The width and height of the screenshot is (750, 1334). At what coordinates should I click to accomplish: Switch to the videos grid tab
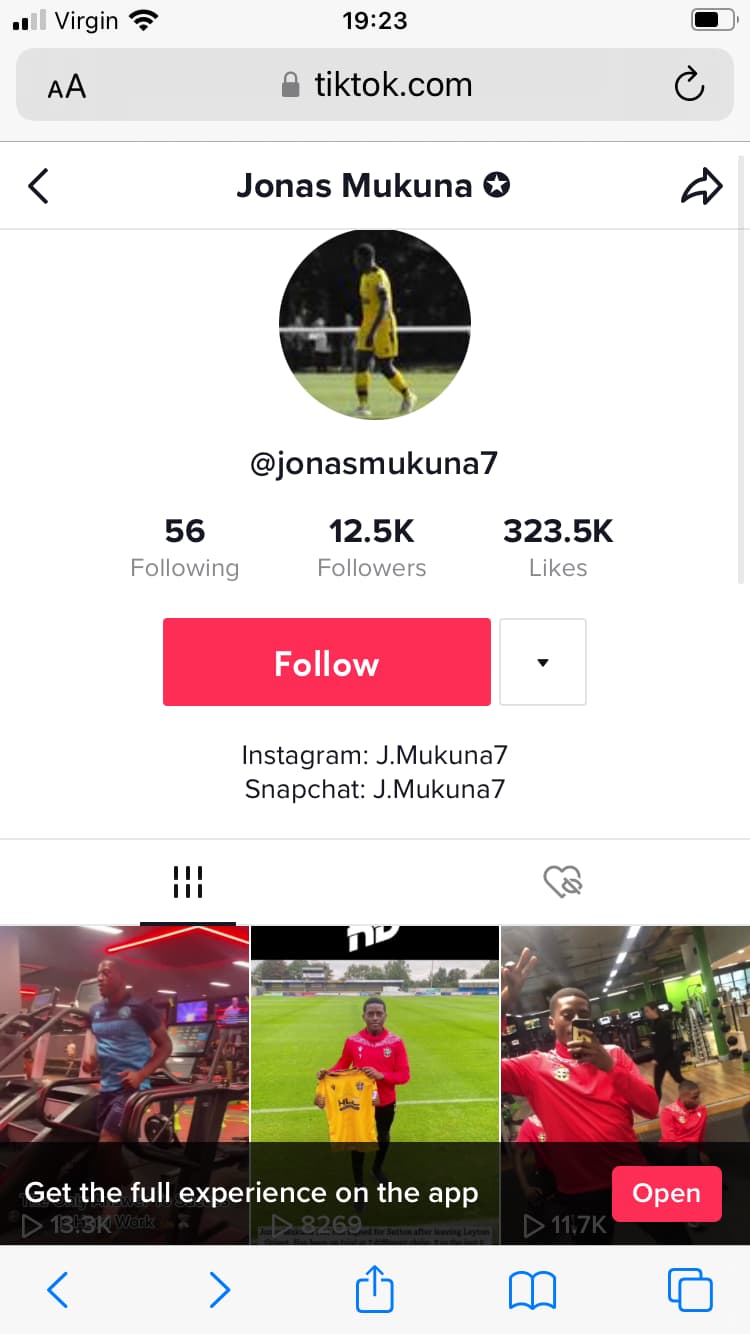(188, 881)
